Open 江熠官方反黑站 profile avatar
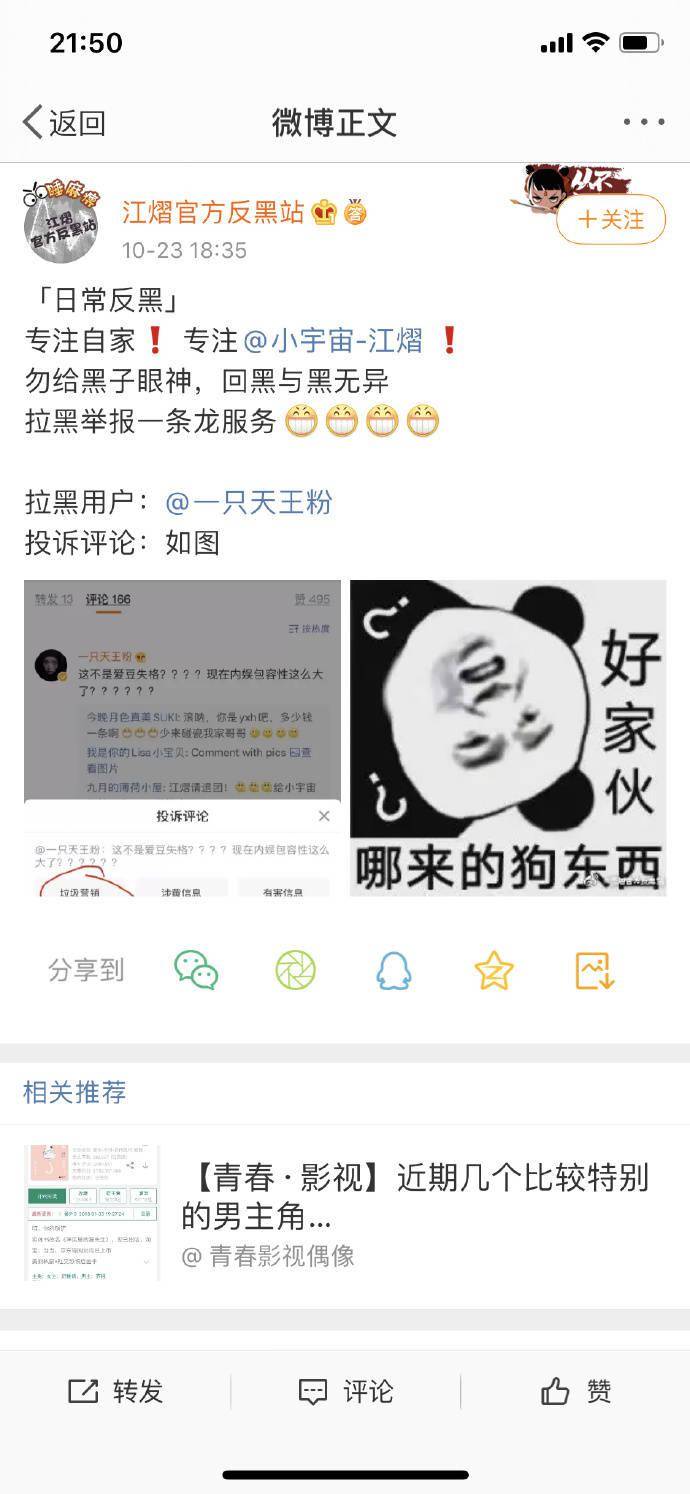The height and width of the screenshot is (1494, 690). (x=61, y=221)
